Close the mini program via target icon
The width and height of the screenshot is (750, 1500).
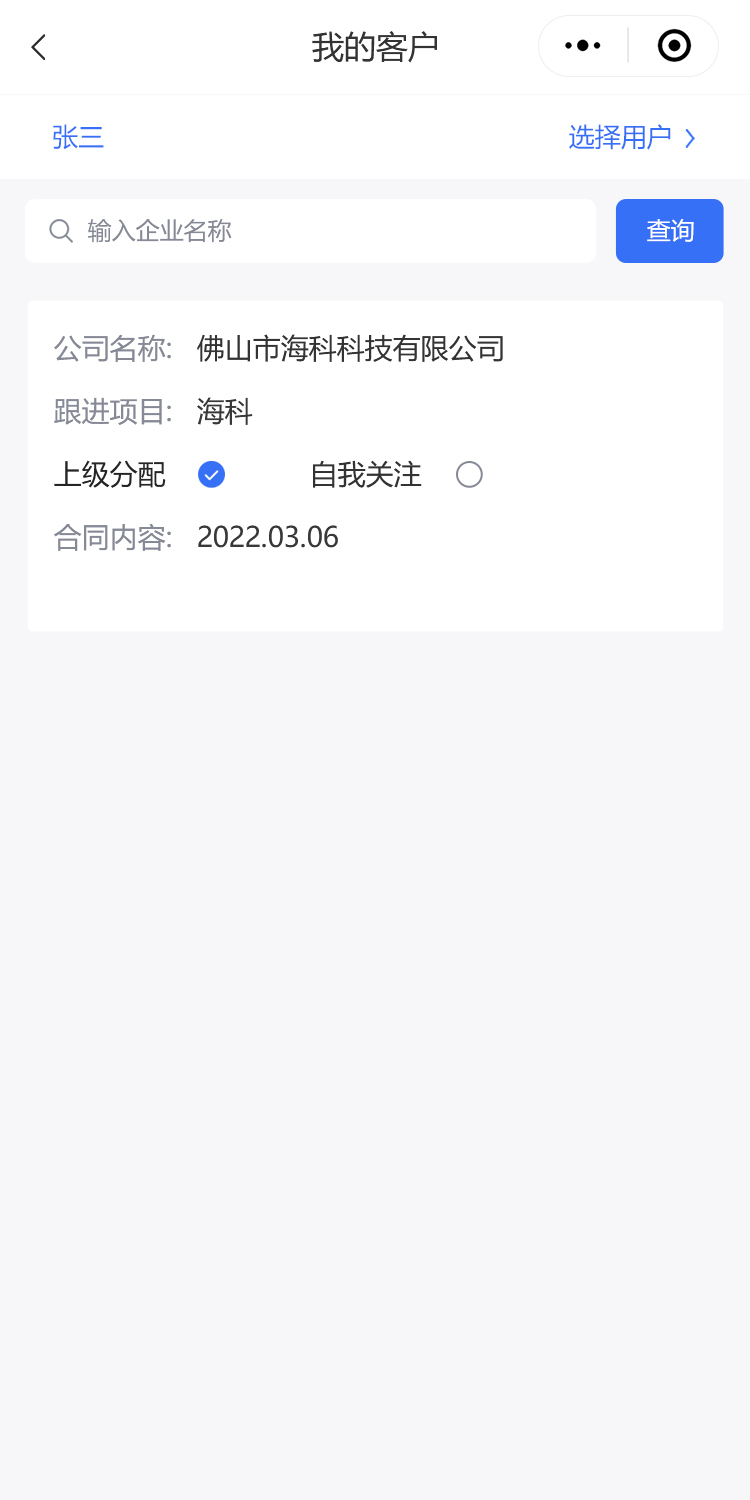coord(674,46)
